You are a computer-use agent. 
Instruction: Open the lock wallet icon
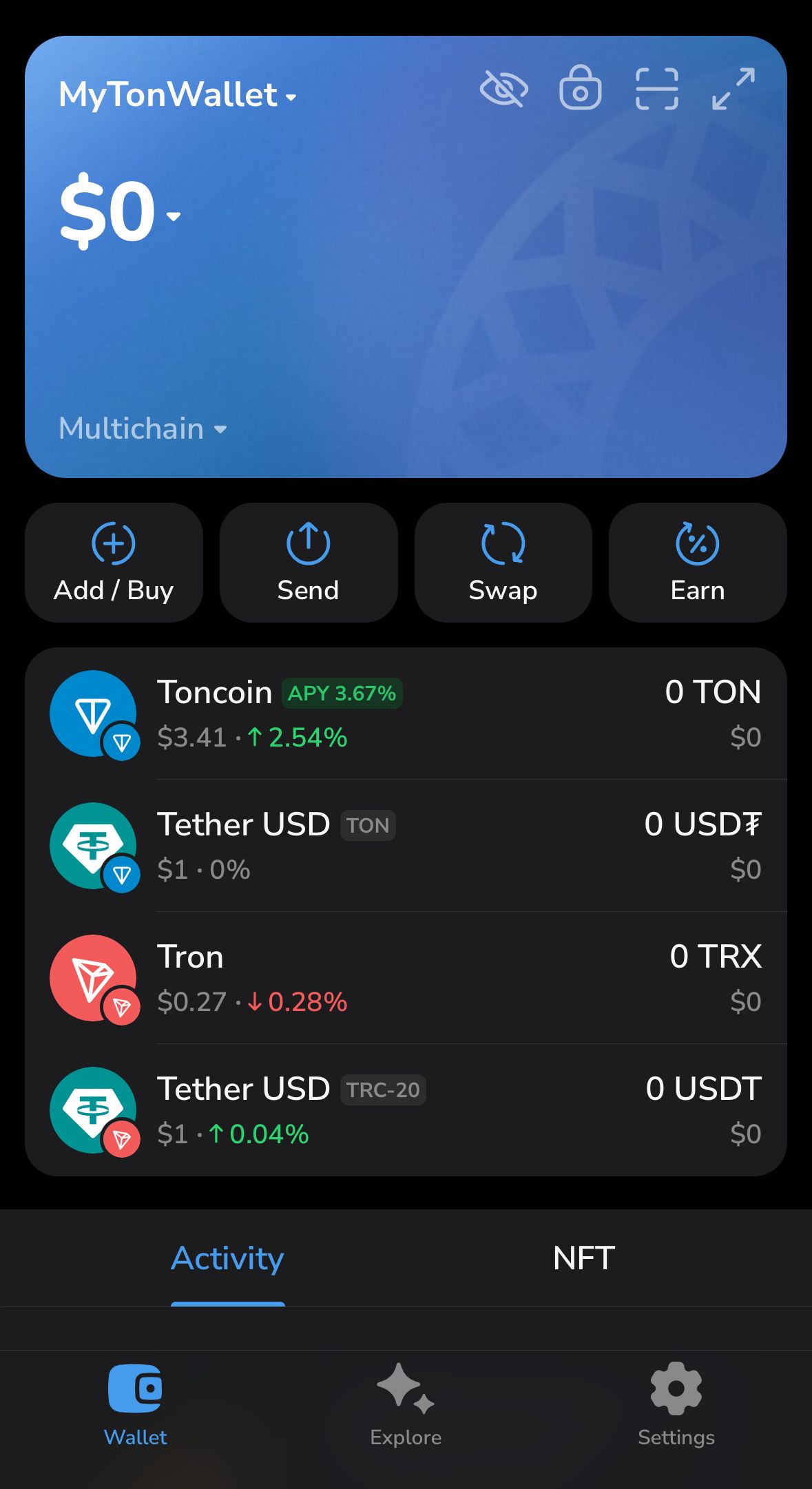tap(580, 87)
